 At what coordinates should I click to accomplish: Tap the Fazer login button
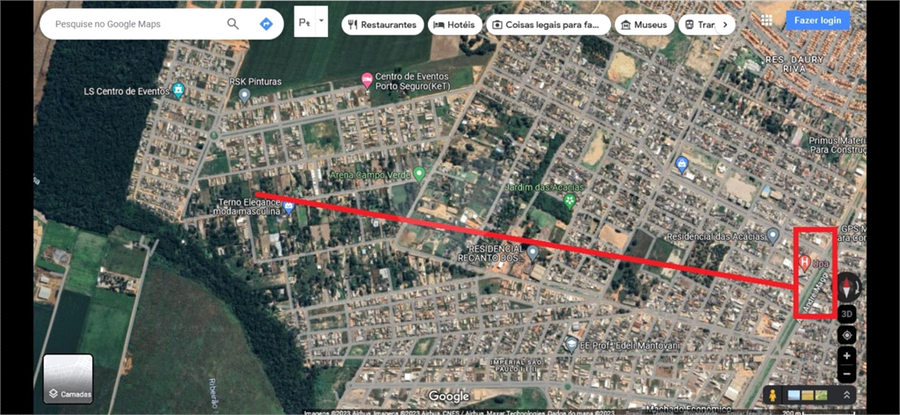[x=817, y=20]
